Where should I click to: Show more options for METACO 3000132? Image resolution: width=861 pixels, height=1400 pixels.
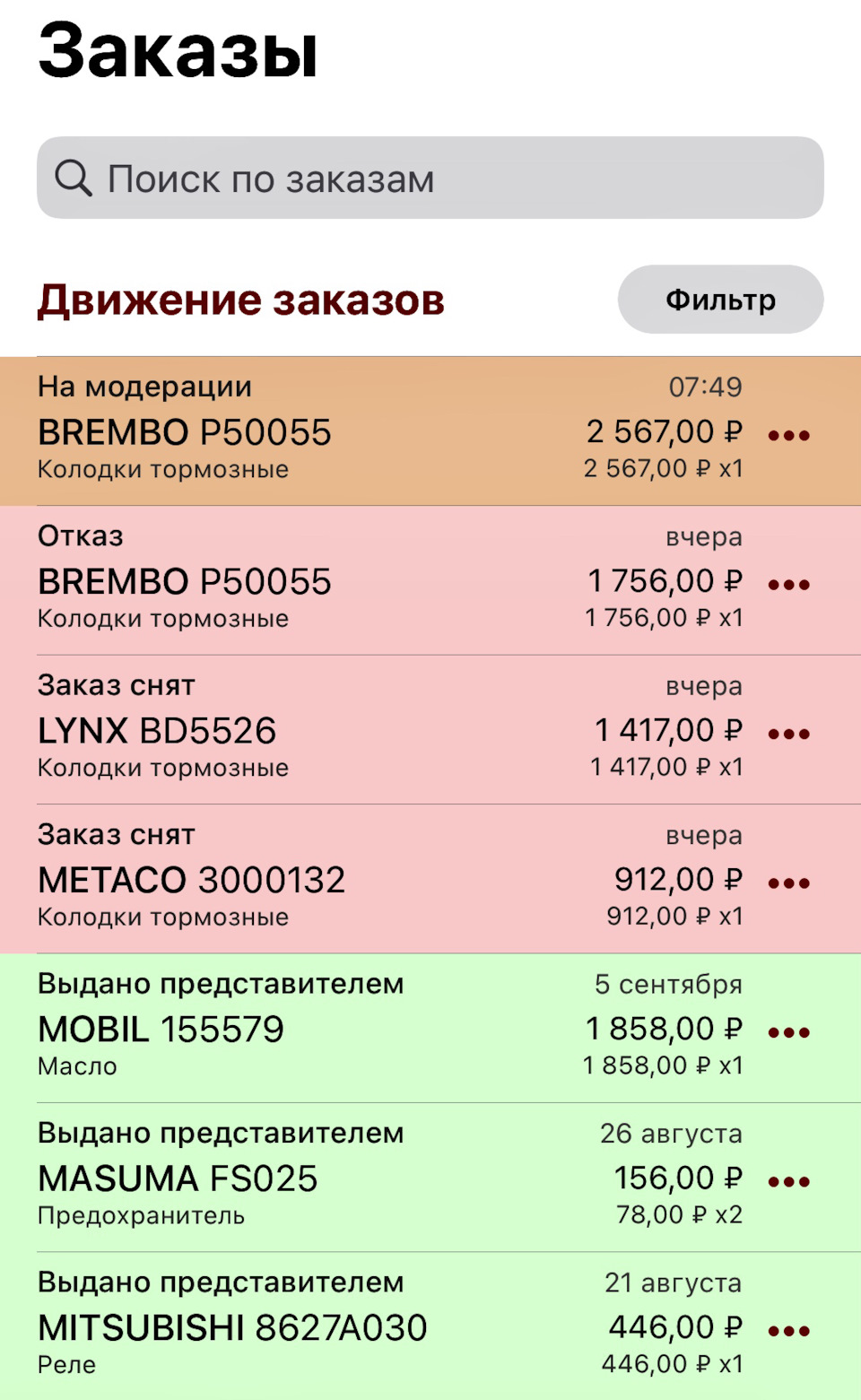[789, 883]
